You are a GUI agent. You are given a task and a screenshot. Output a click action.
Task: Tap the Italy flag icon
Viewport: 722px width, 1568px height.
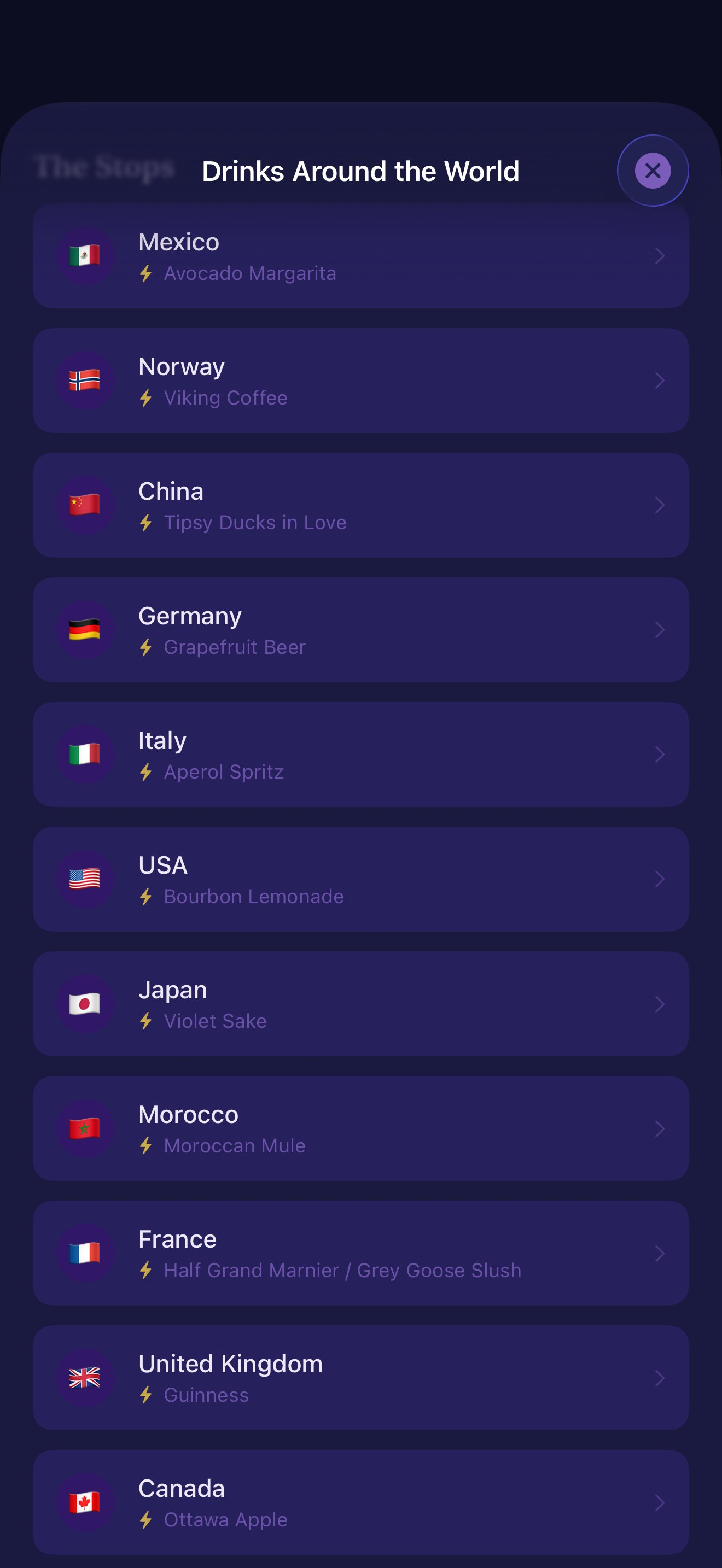86,755
